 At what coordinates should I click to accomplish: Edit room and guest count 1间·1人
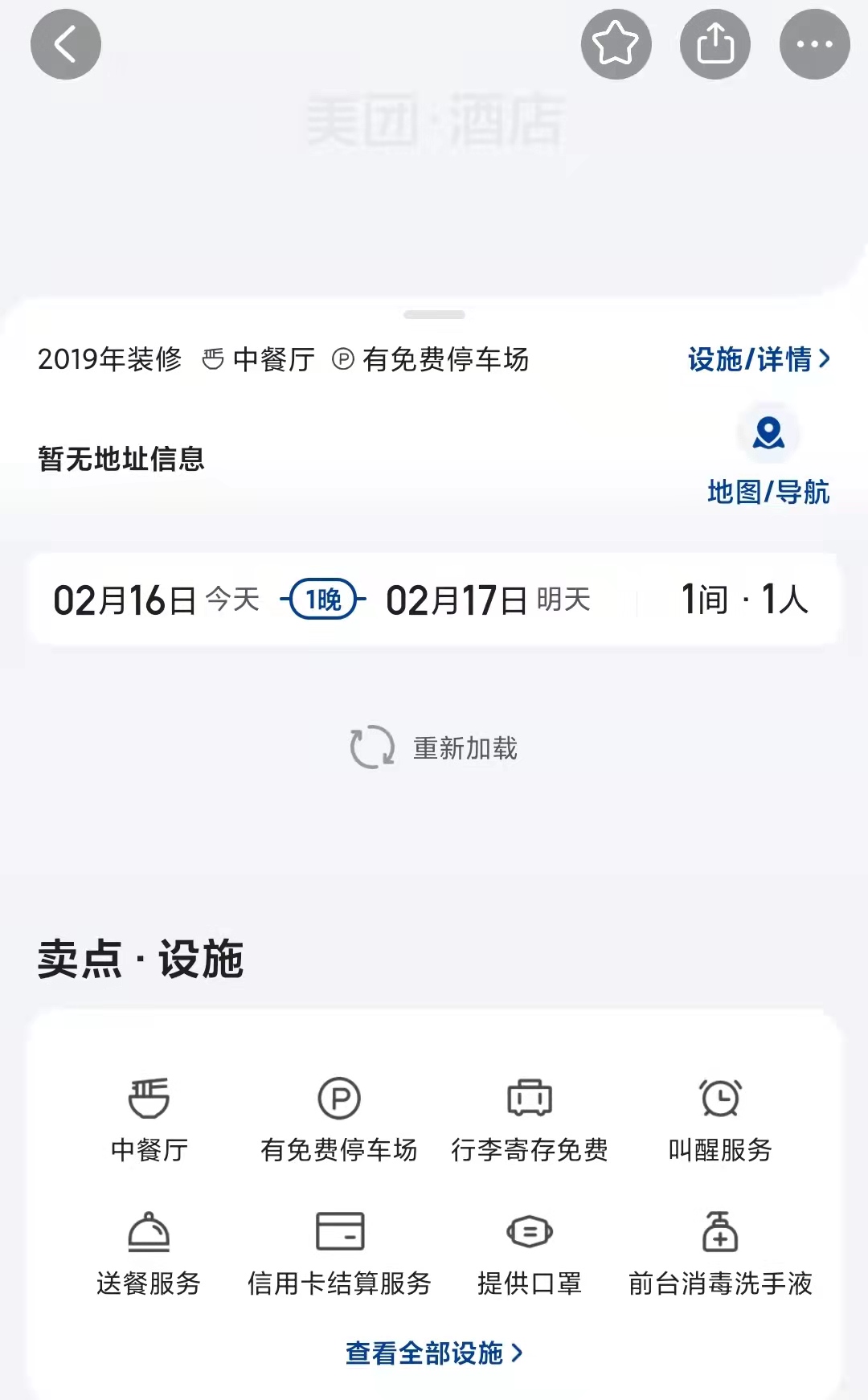[x=744, y=599]
